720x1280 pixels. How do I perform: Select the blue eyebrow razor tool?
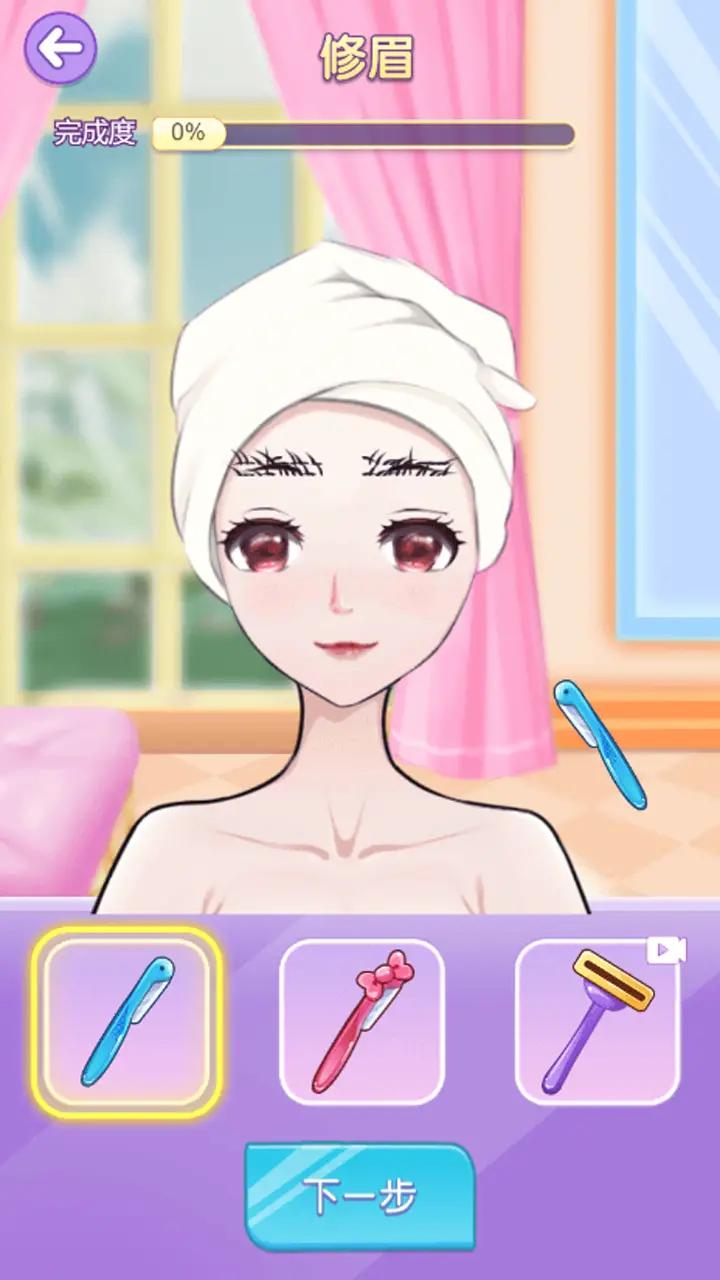tap(127, 1022)
